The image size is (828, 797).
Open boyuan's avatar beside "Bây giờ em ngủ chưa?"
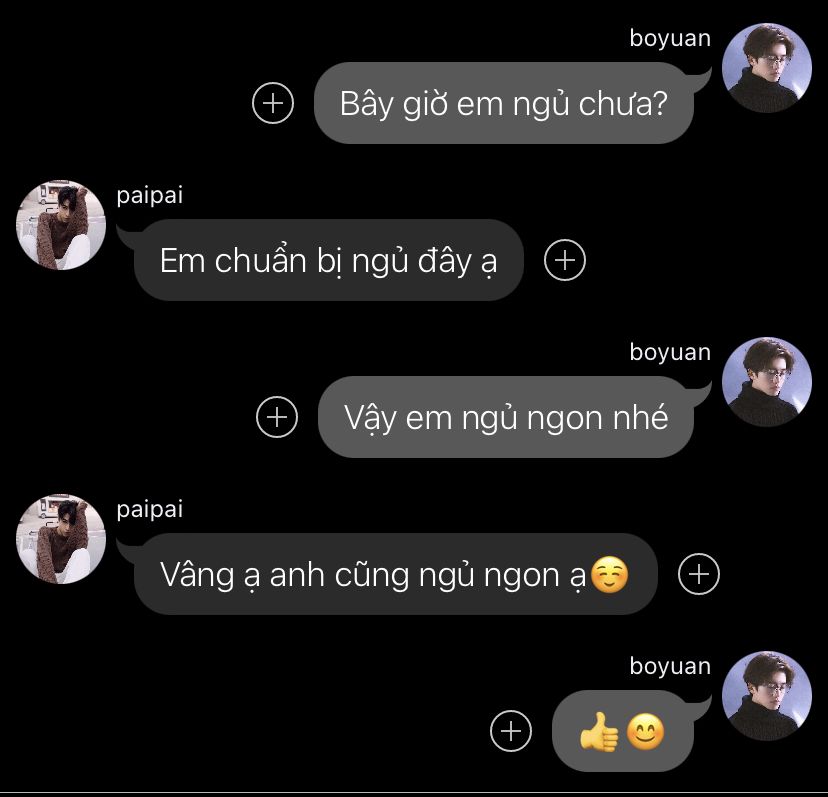pos(766,68)
